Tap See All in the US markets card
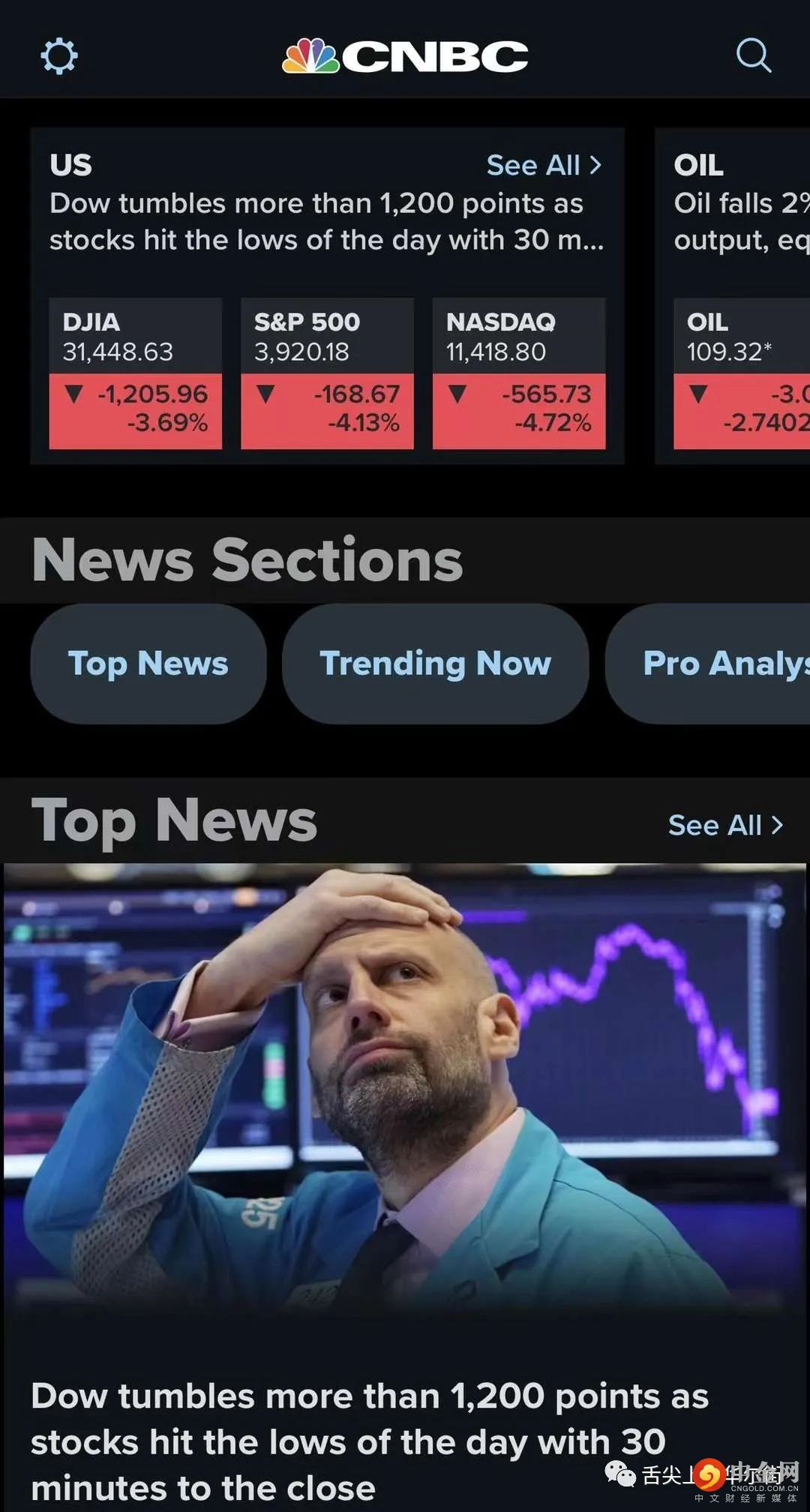This screenshot has width=810, height=1512. 544,165
